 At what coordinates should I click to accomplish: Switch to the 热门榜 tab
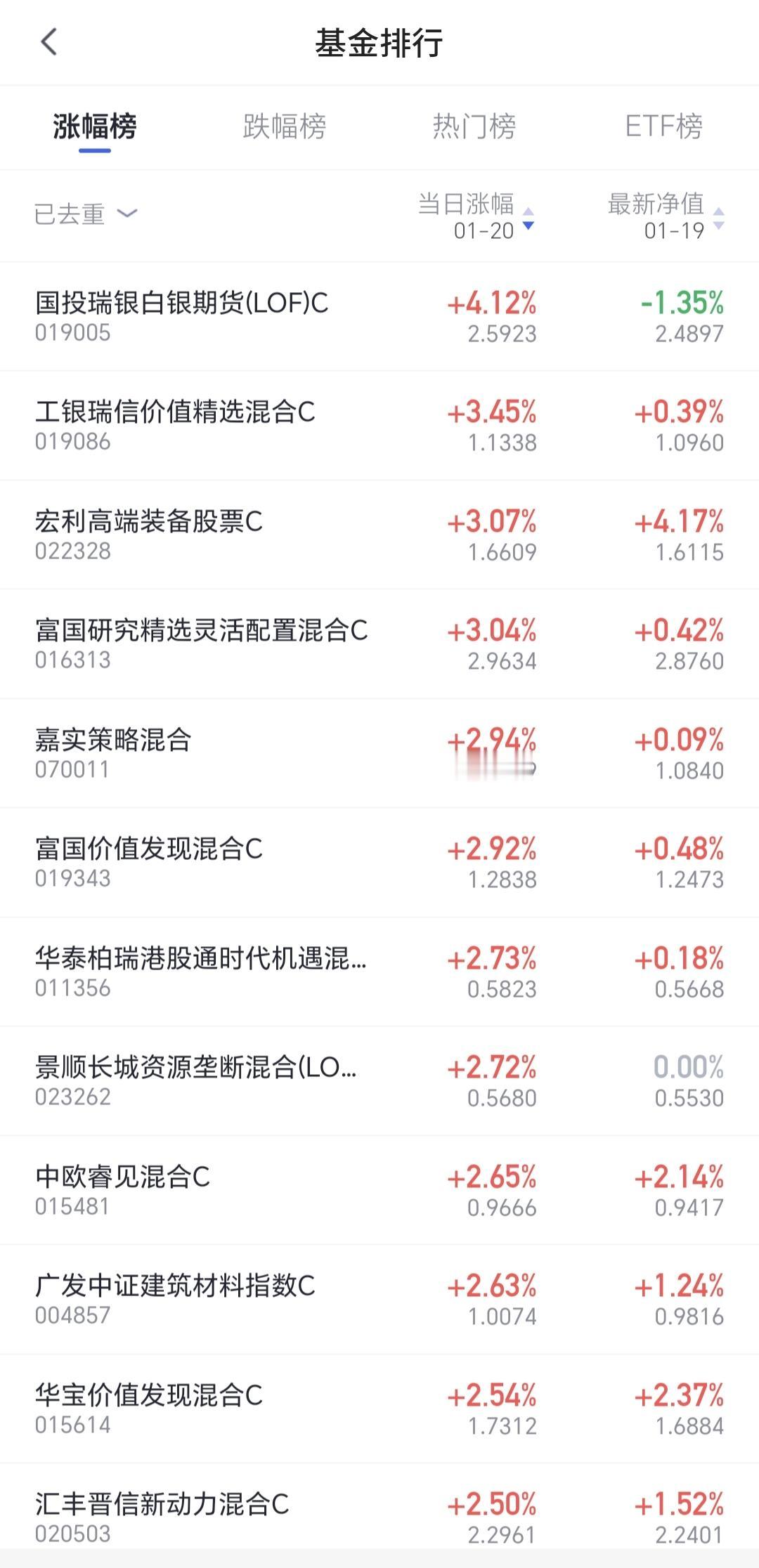pyautogui.click(x=474, y=126)
